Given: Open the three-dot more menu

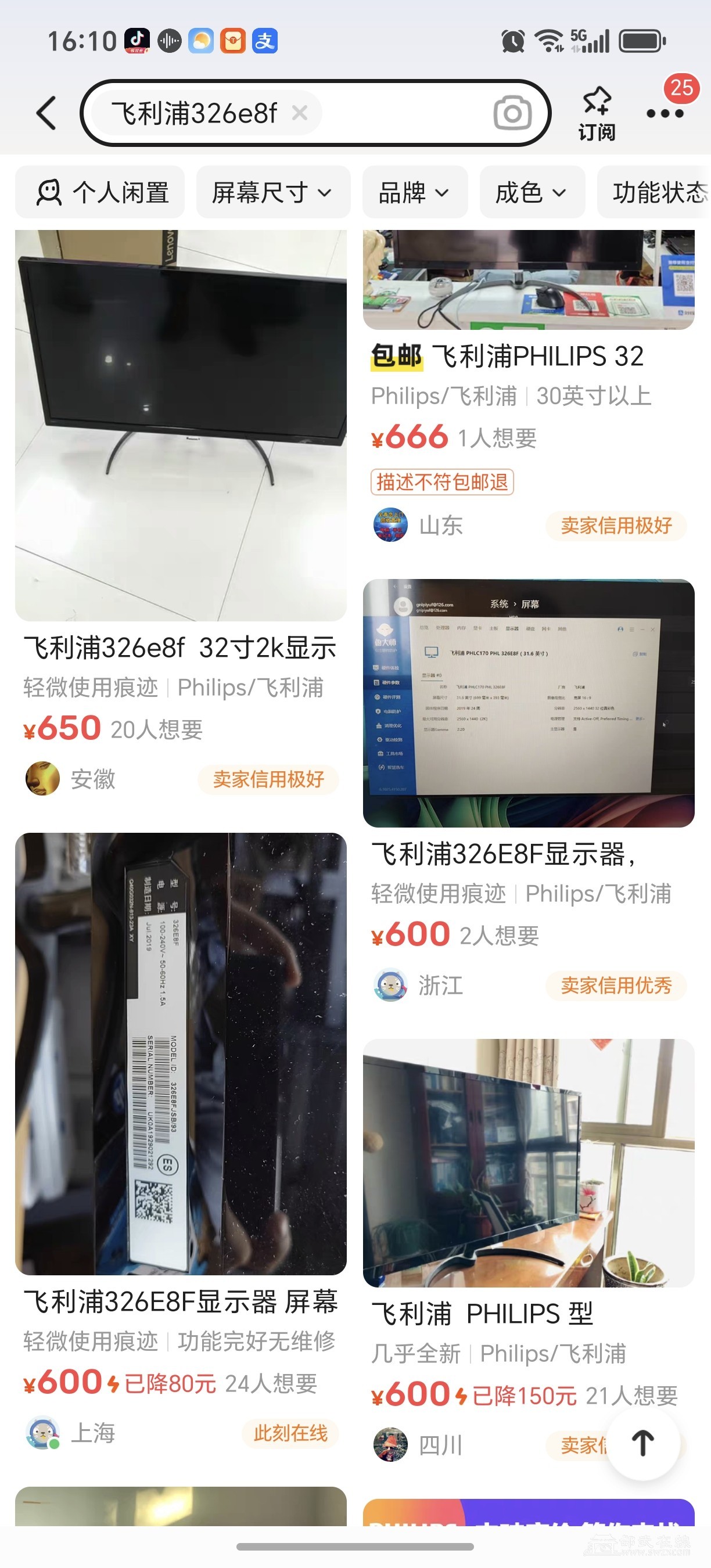Looking at the screenshot, I should [665, 113].
